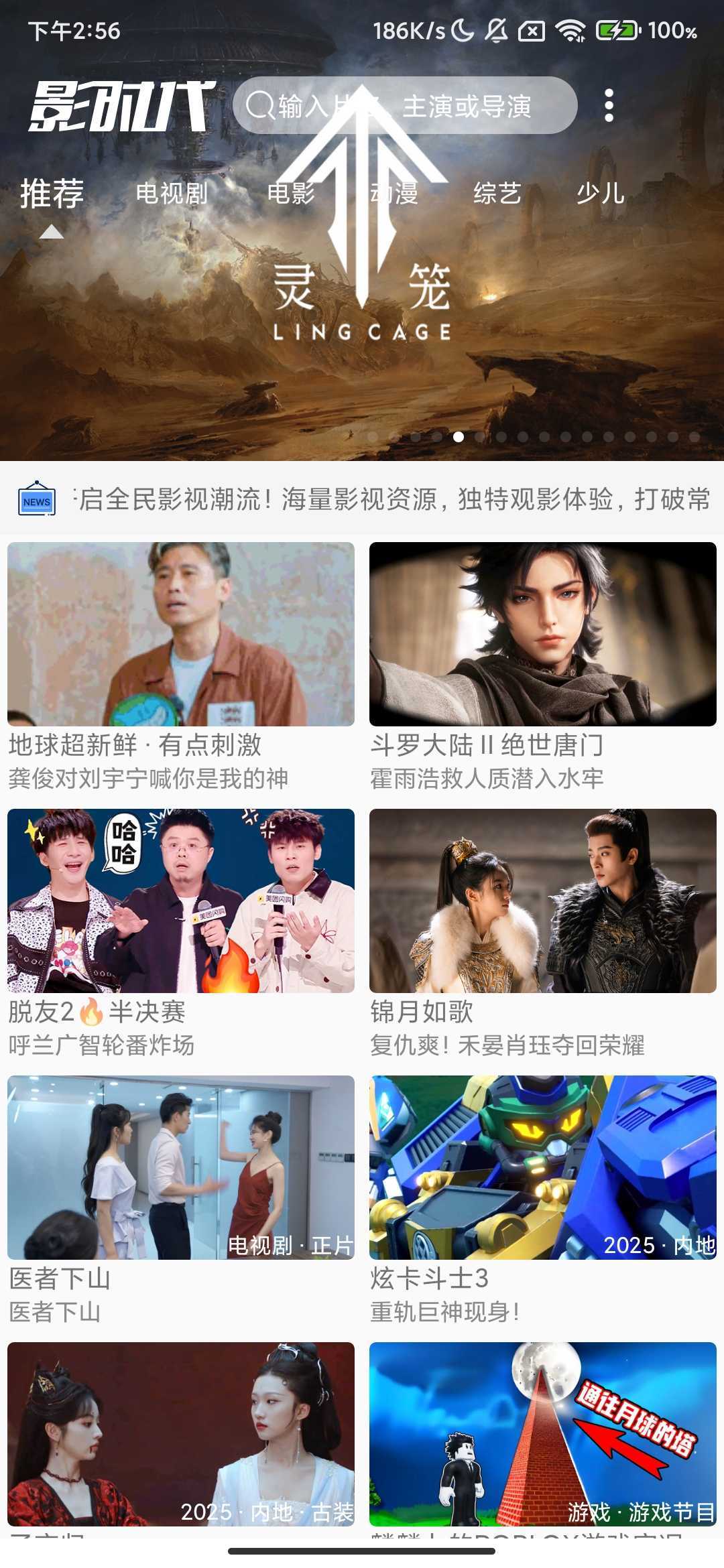Viewport: 724px width, 1568px height.
Task: Open the three-dot overflow menu
Action: tap(609, 106)
